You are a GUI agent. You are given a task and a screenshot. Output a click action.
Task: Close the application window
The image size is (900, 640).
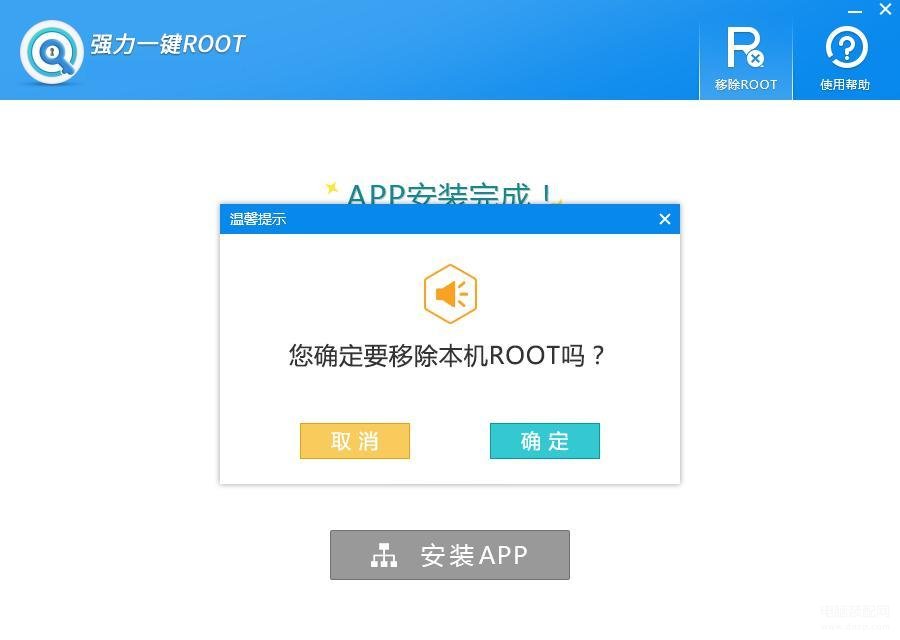(x=885, y=10)
